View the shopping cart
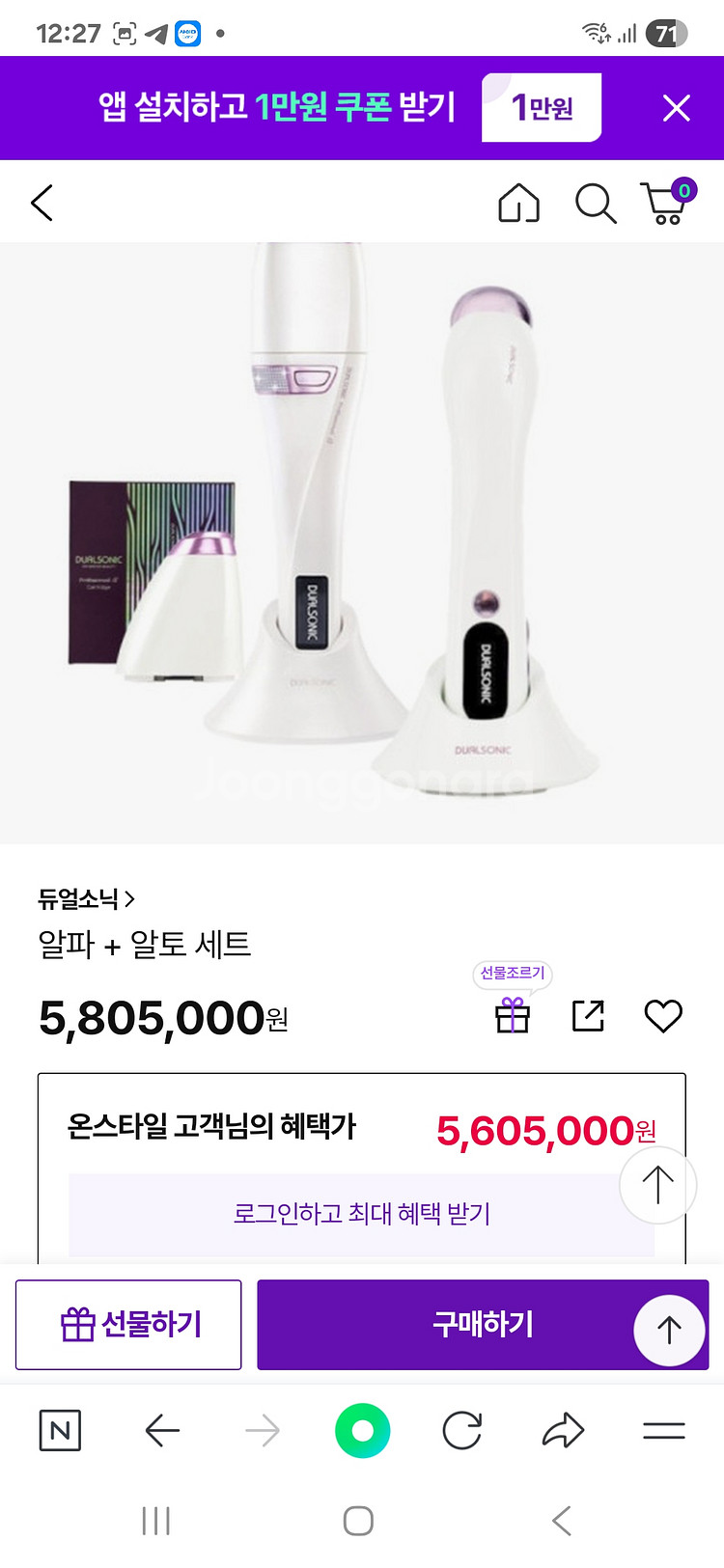Viewport: 724px width, 1568px height. coord(665,204)
